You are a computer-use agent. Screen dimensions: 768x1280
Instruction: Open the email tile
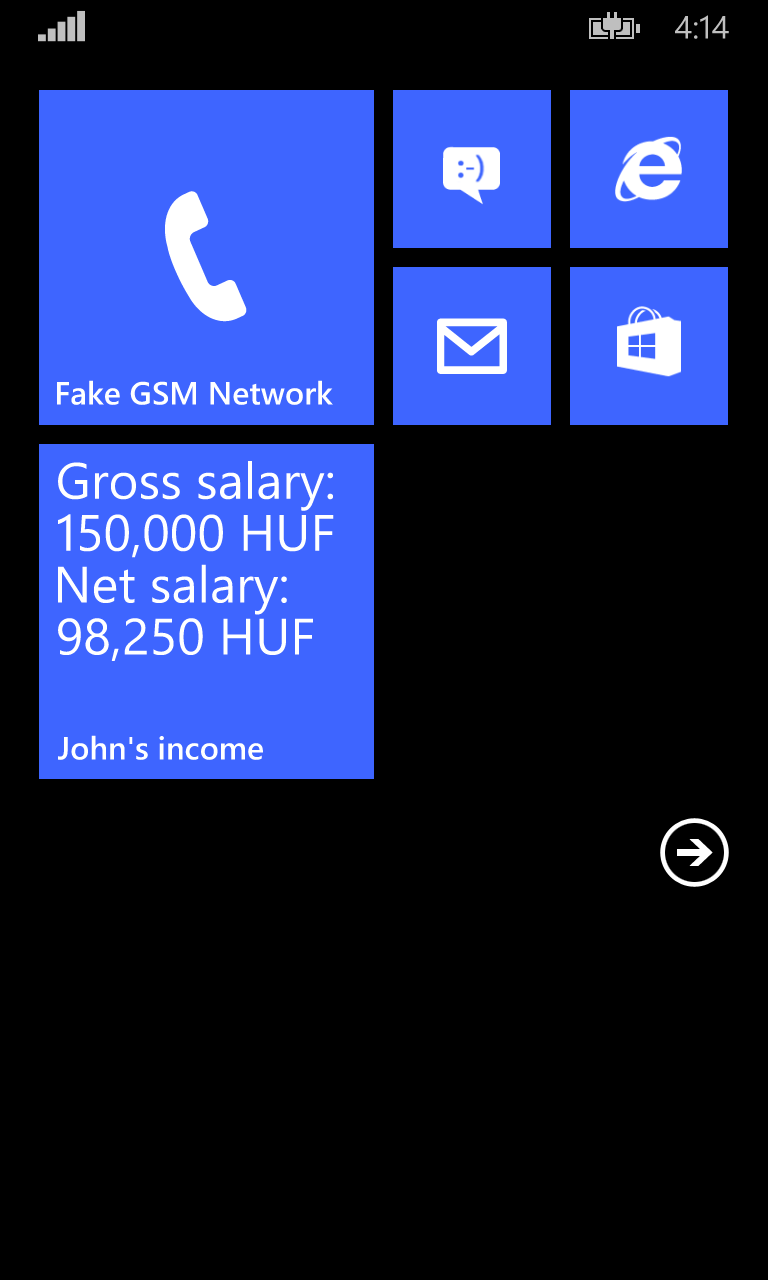coord(471,346)
